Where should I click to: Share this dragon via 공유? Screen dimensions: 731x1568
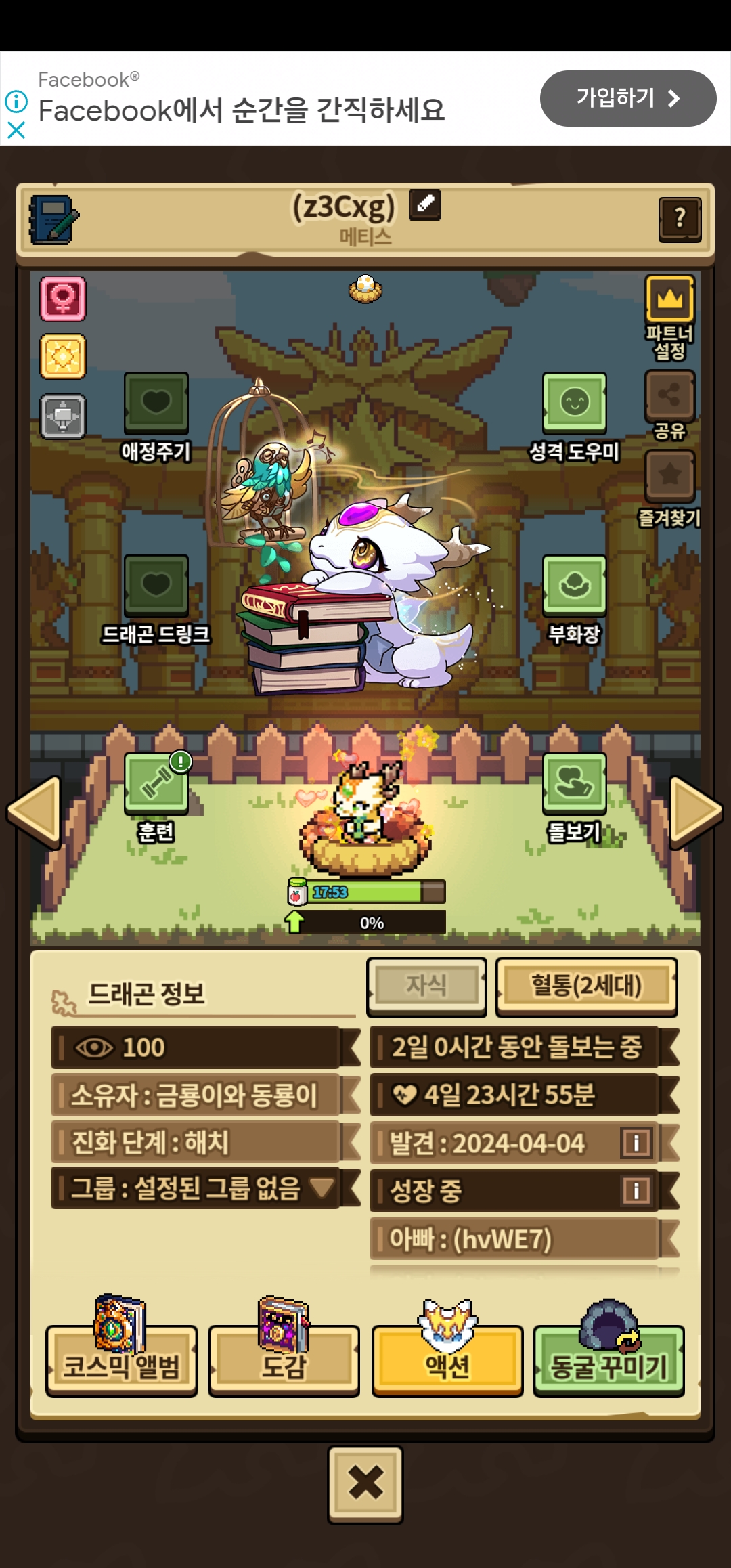669,395
